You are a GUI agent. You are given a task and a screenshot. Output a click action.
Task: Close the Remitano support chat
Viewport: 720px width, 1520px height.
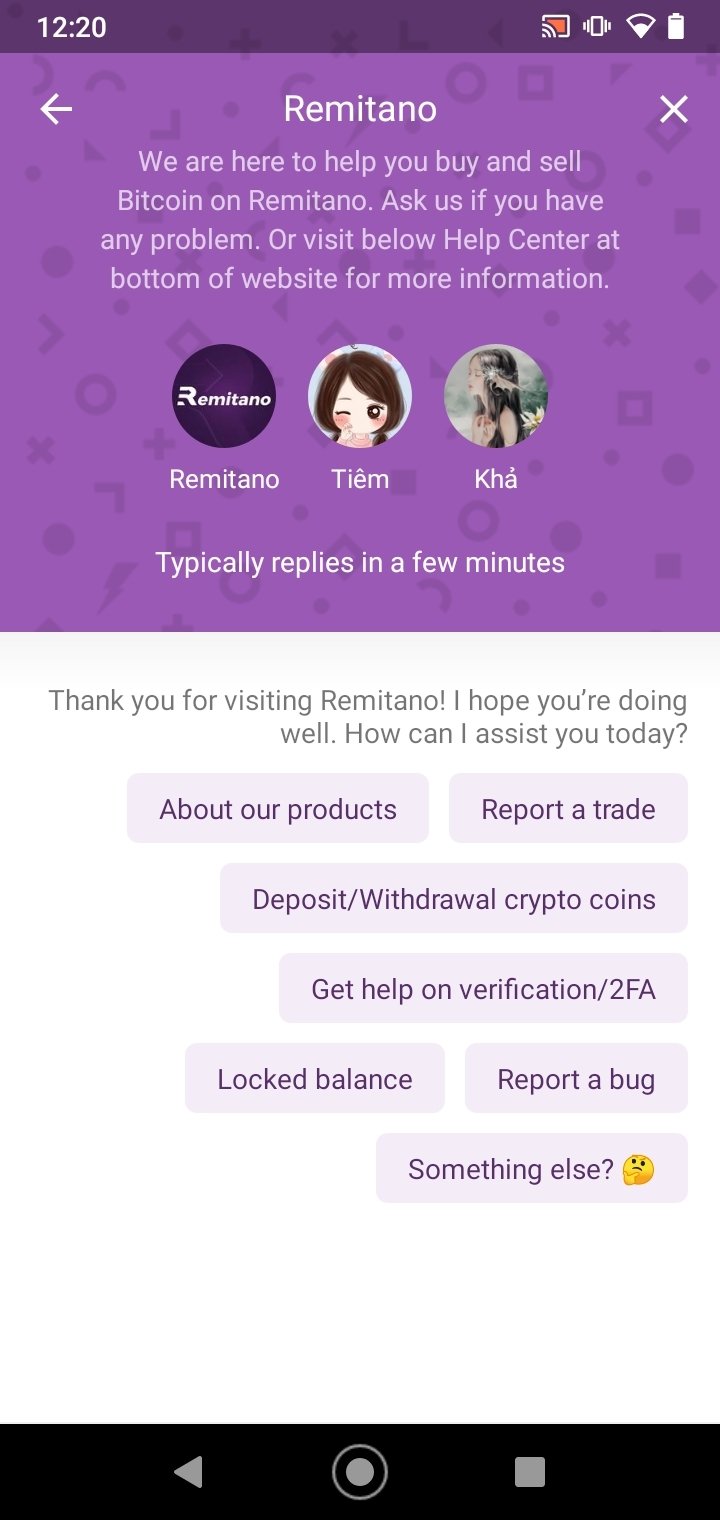[673, 109]
